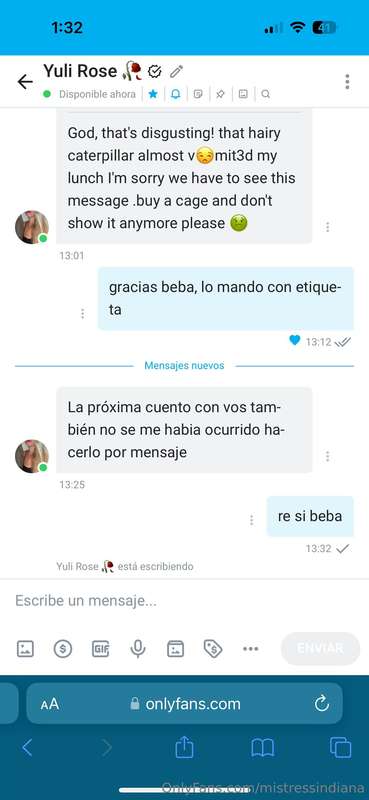Open options for the "gracias beba" message
Viewport: 369px width, 800px height.
(x=83, y=313)
